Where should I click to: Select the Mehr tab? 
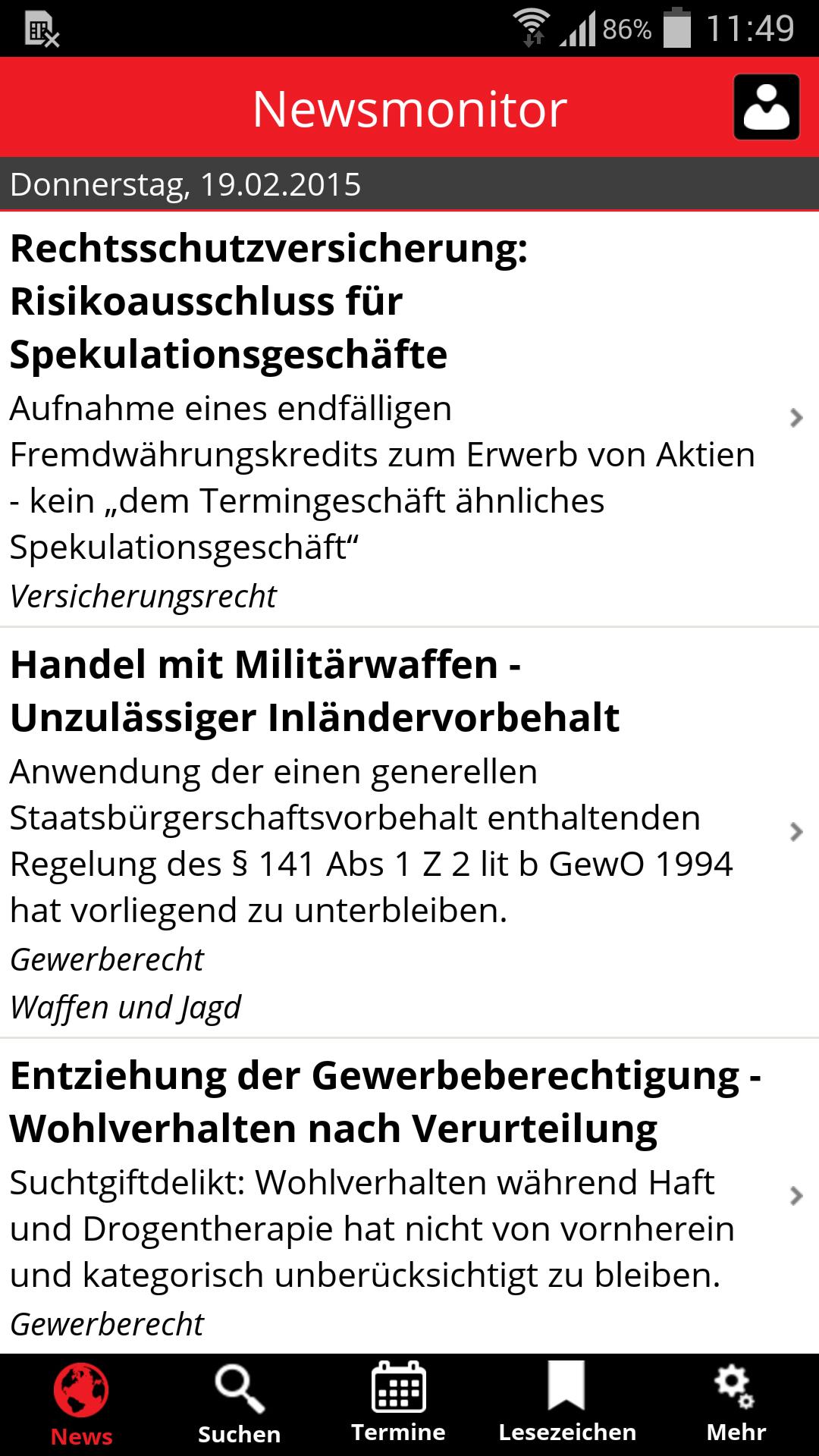[x=736, y=1404]
